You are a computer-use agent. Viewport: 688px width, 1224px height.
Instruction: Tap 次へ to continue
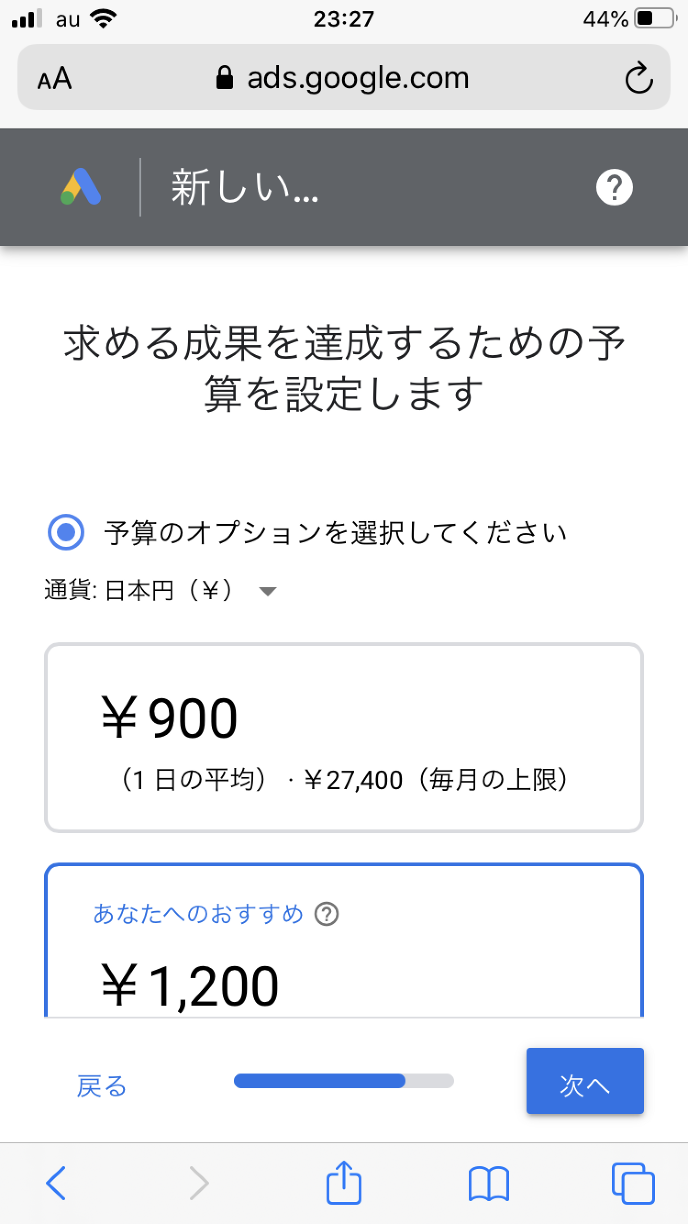(x=585, y=1082)
